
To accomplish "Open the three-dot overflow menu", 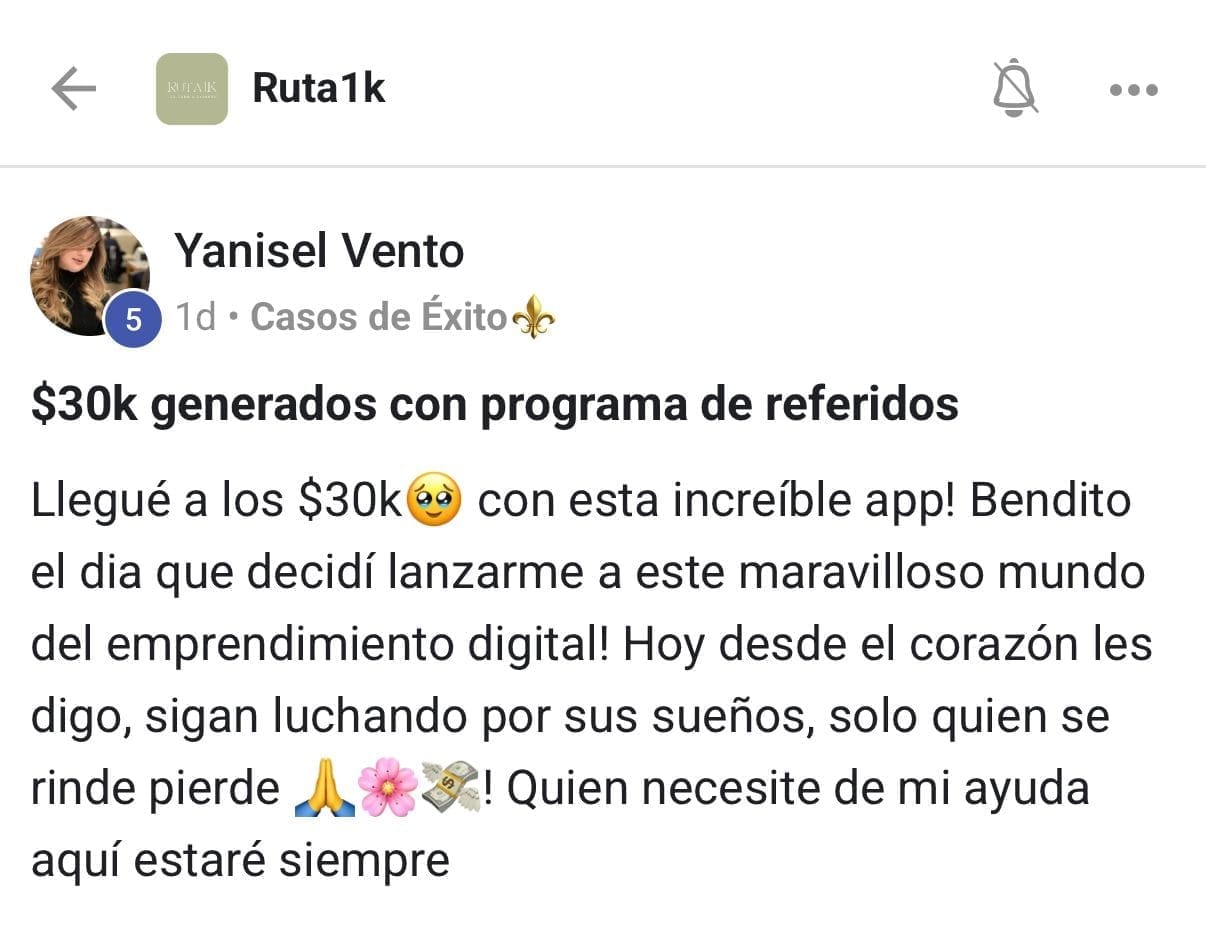I will tap(1133, 90).
